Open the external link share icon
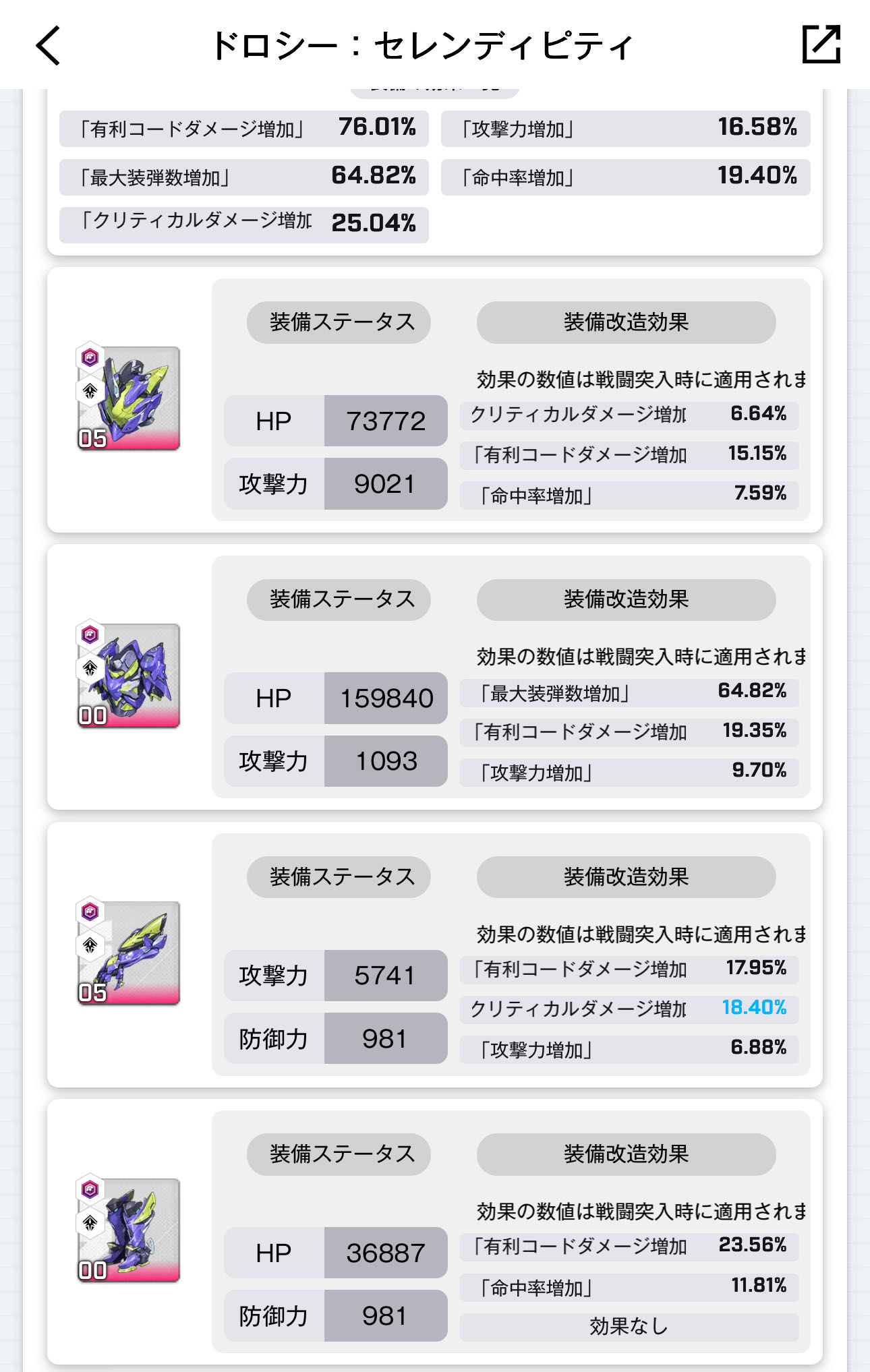 point(821,44)
